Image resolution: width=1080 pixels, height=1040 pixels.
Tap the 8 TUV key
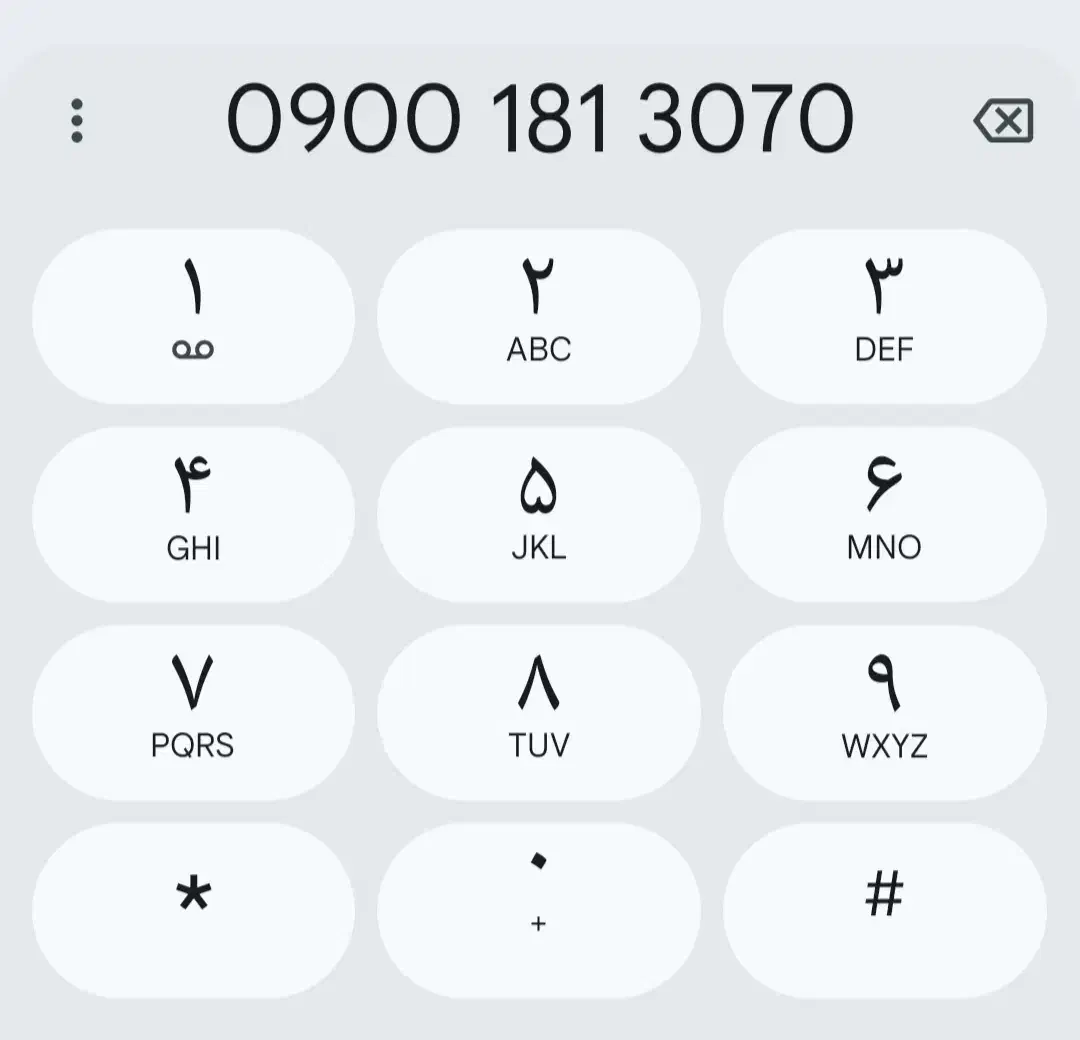[x=539, y=712]
